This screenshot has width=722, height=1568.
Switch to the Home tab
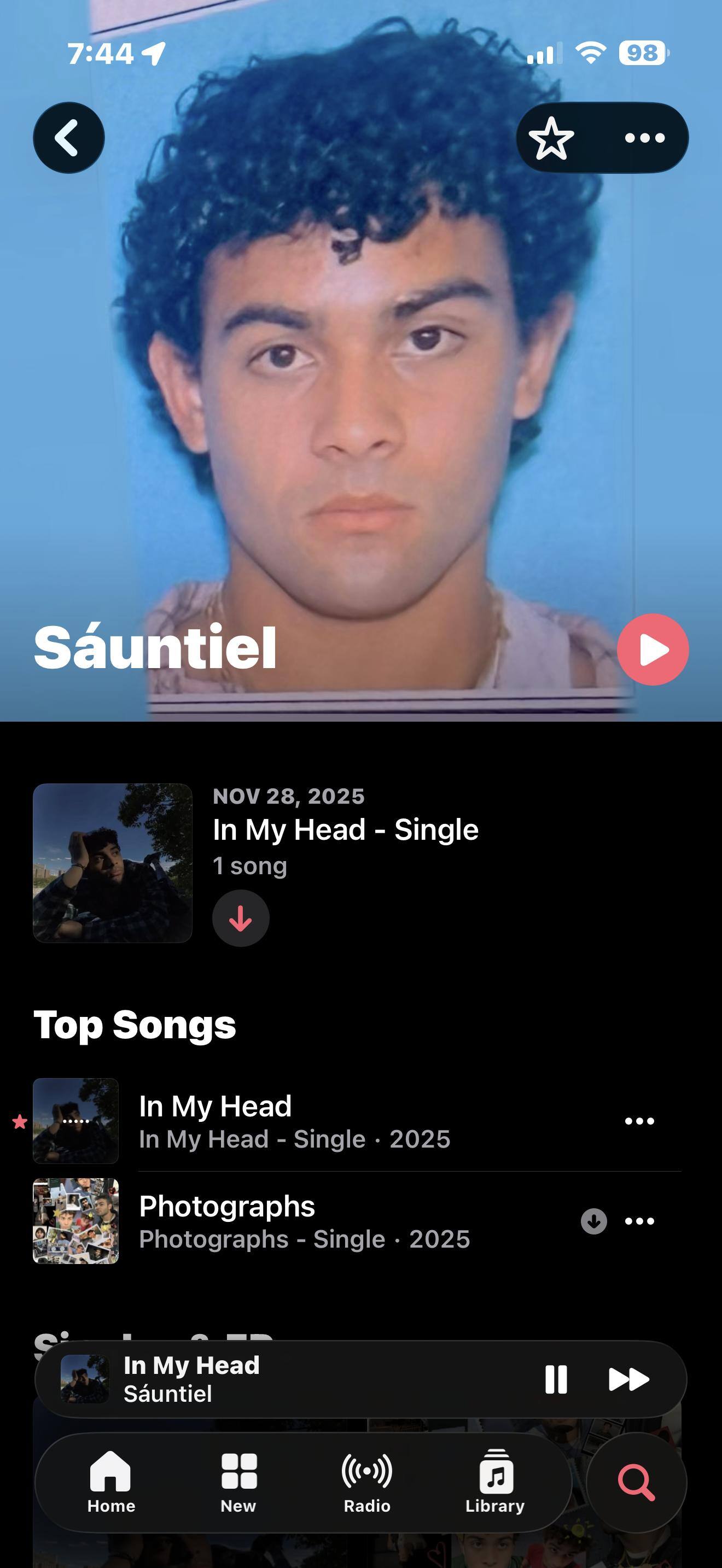click(111, 1482)
